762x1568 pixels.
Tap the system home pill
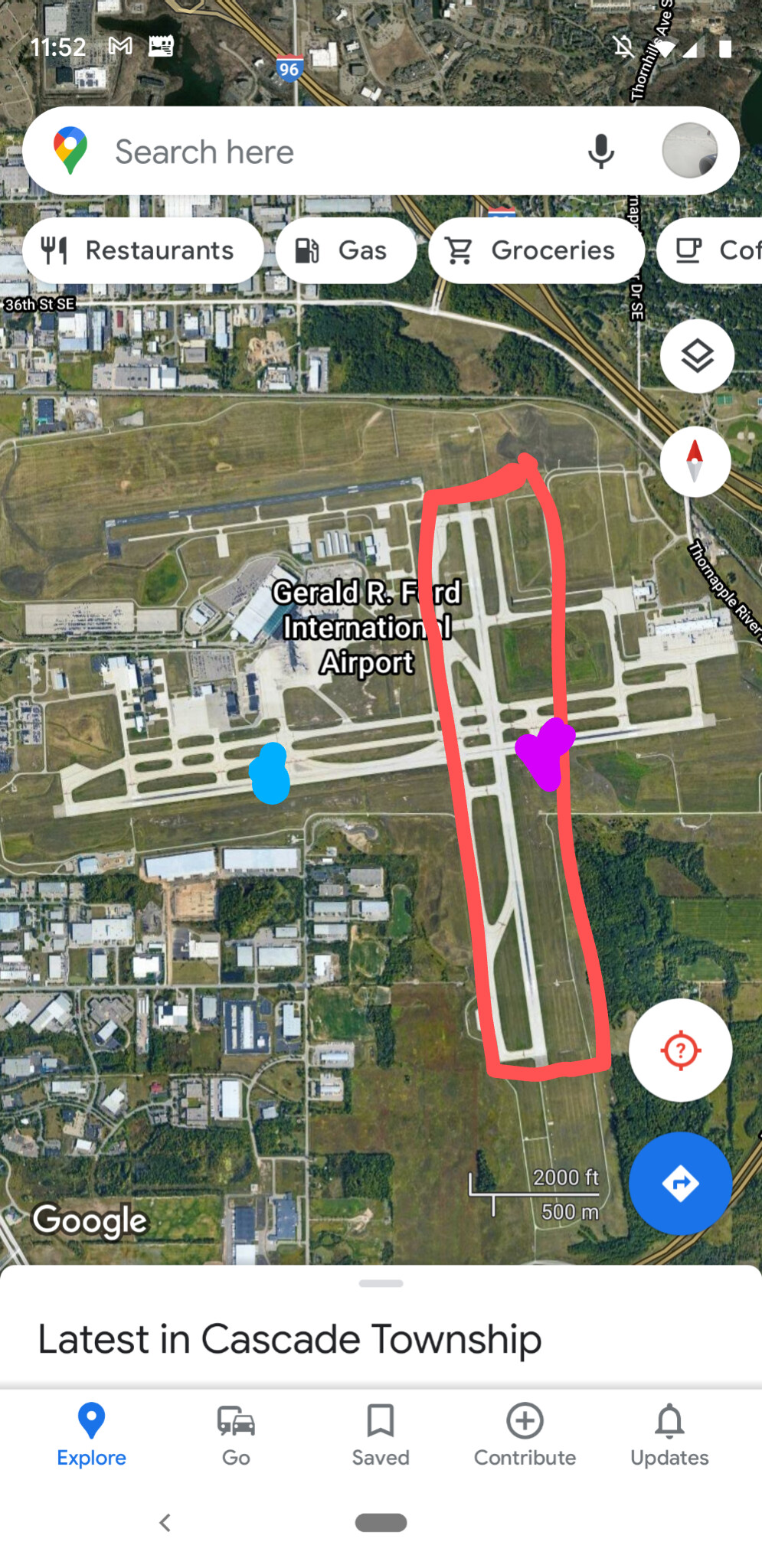[381, 1523]
